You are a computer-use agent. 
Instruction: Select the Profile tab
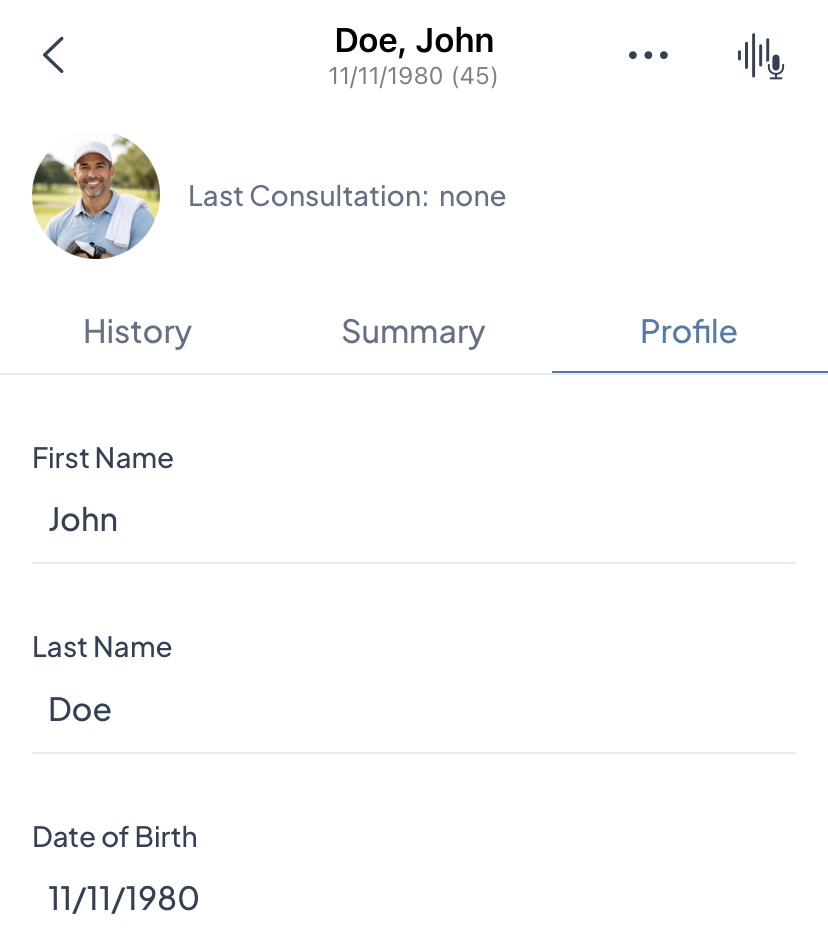(689, 332)
